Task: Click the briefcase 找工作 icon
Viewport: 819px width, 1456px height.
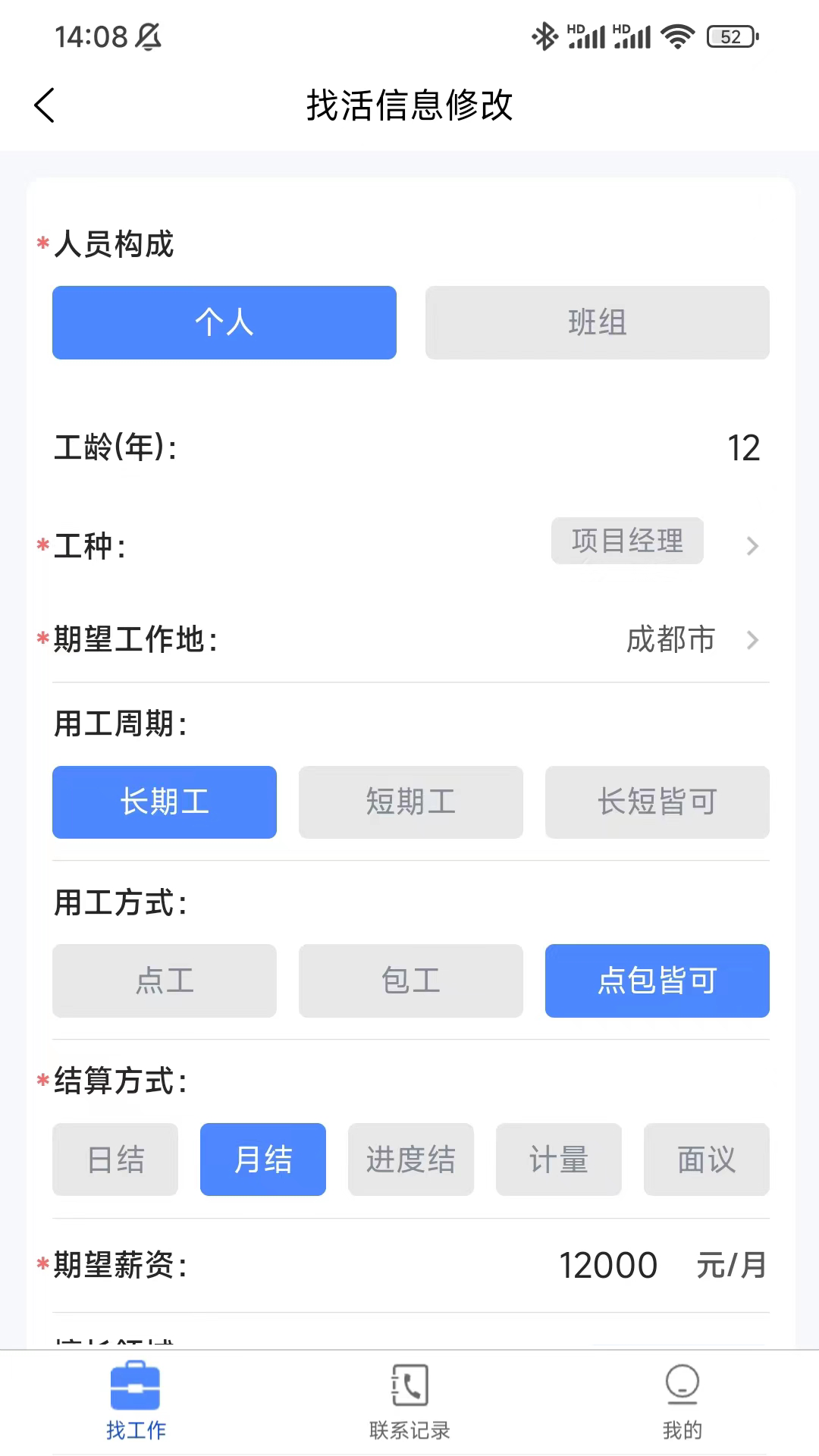Action: 136,1386
